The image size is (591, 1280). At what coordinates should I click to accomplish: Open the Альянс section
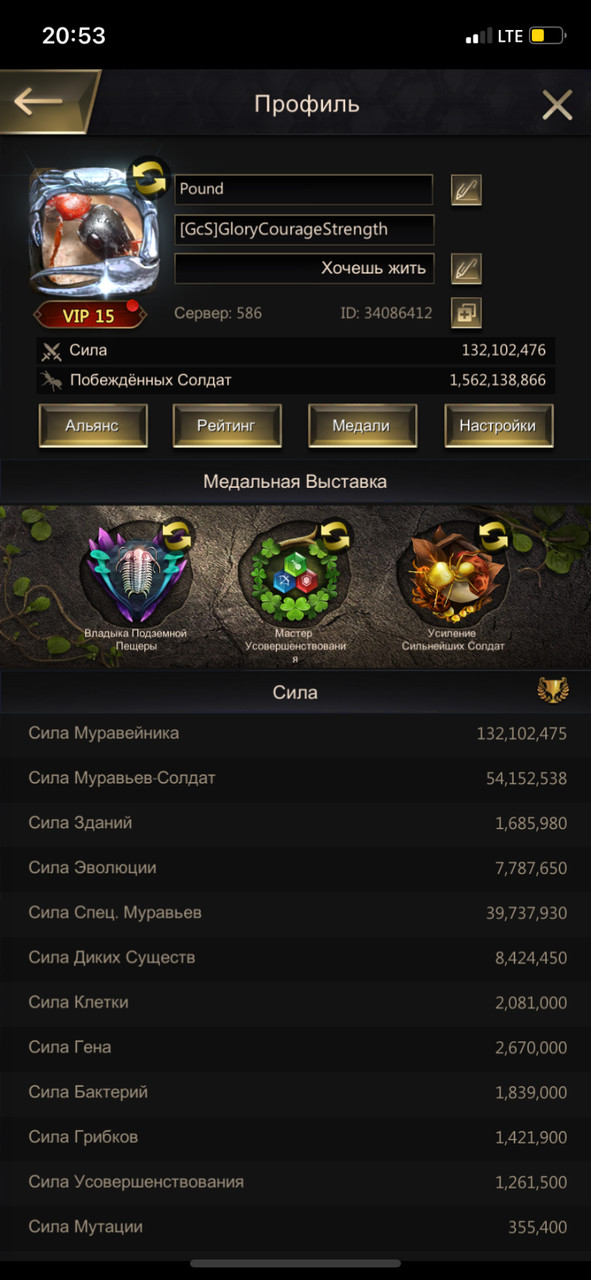point(93,425)
